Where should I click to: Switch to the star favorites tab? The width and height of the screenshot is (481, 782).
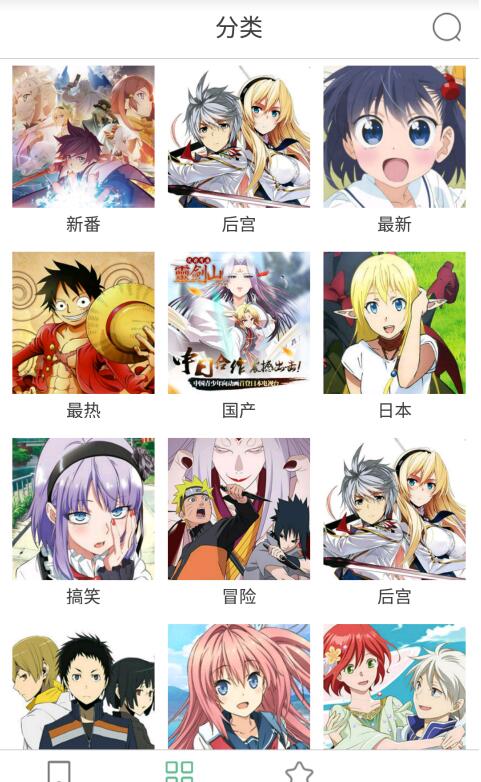click(299, 771)
